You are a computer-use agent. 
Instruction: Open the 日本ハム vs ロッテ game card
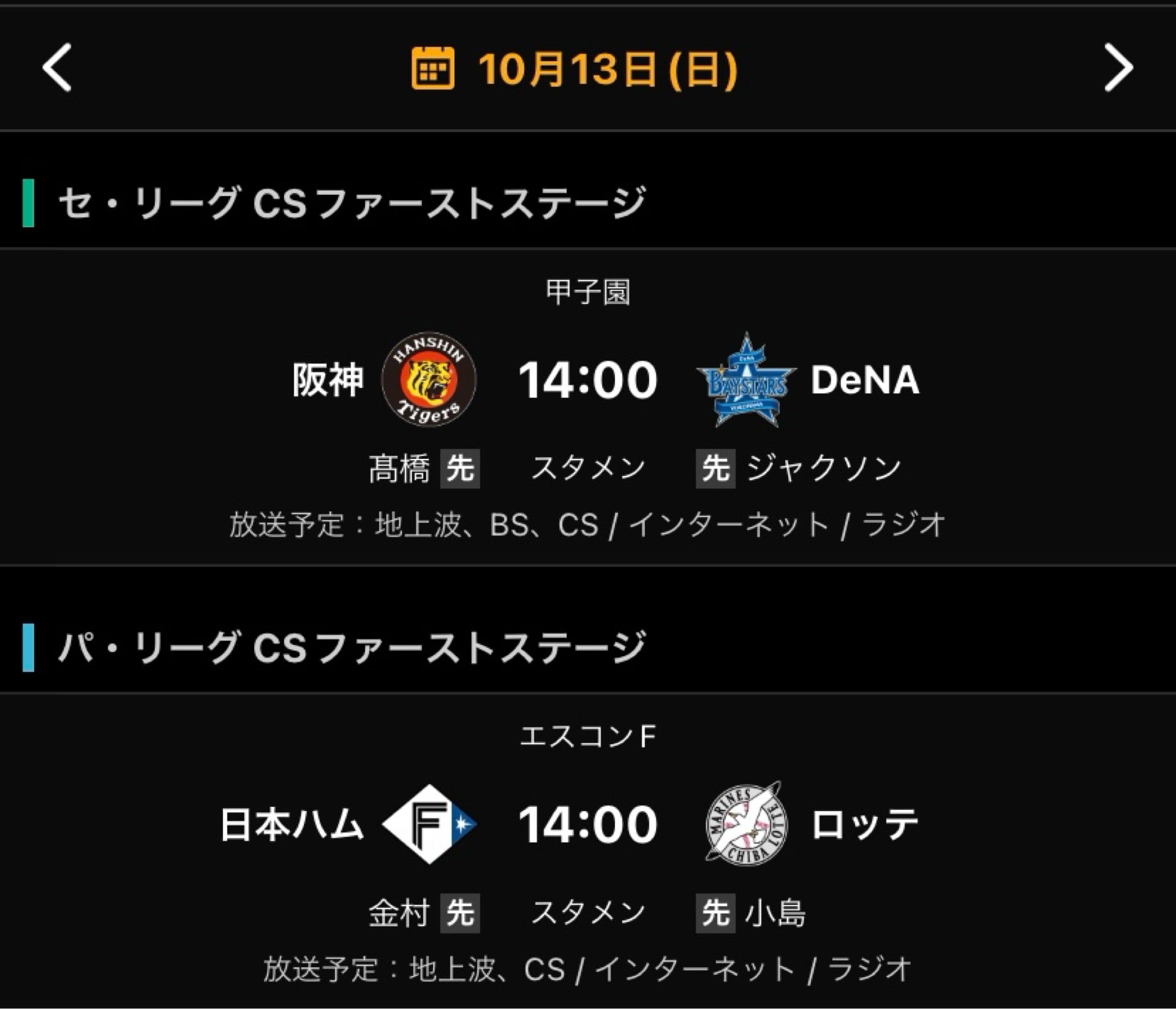(588, 824)
